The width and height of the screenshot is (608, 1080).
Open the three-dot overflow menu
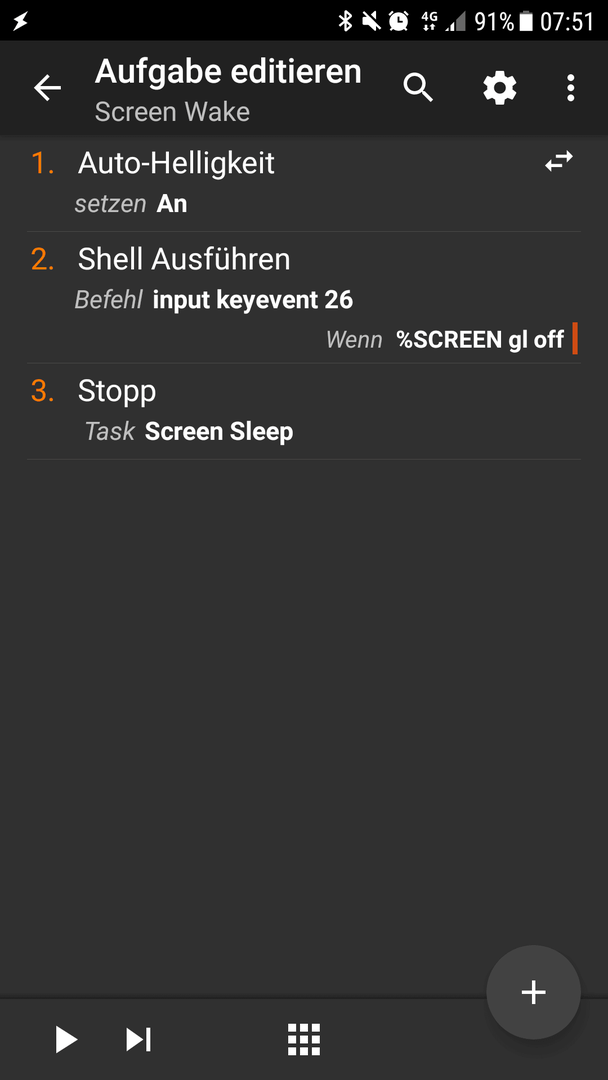pos(570,88)
